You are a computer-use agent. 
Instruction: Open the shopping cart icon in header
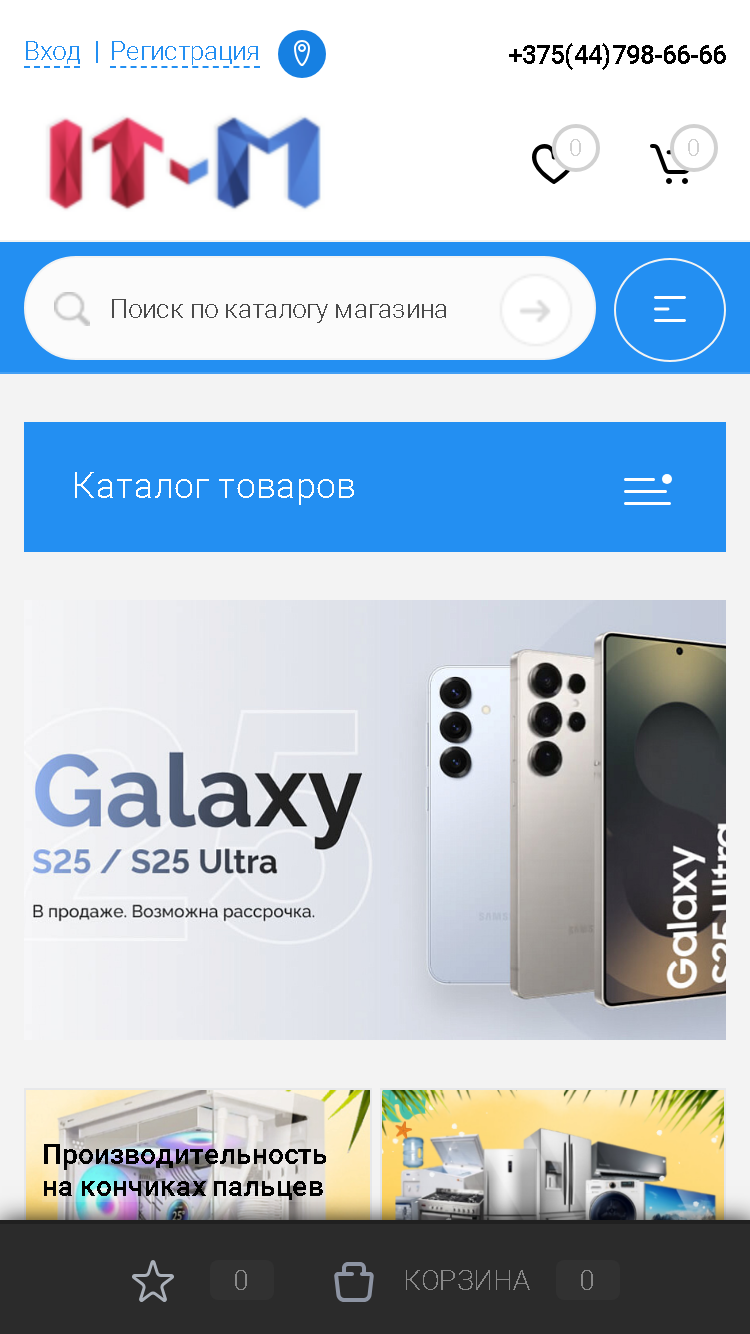coord(670,164)
